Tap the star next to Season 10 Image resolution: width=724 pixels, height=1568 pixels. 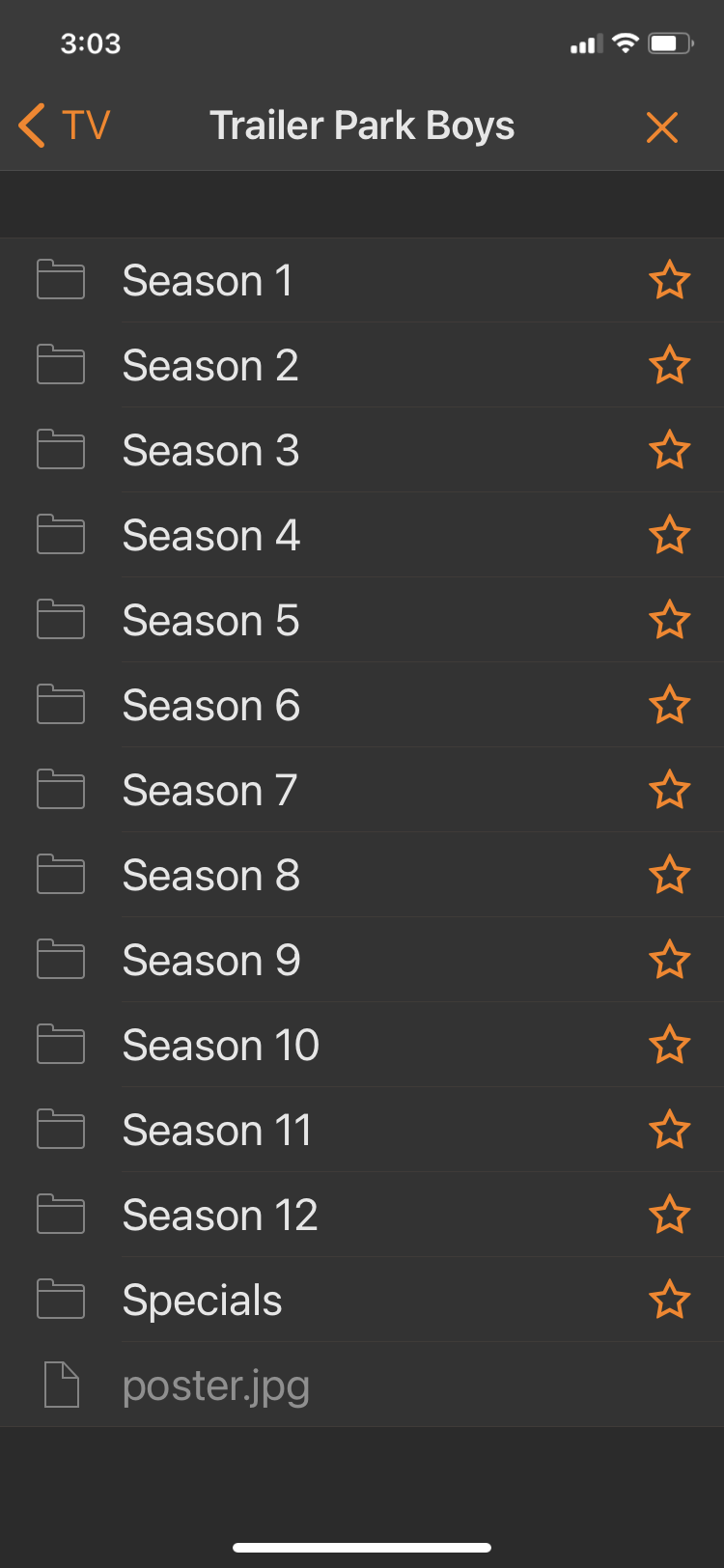(x=669, y=1046)
